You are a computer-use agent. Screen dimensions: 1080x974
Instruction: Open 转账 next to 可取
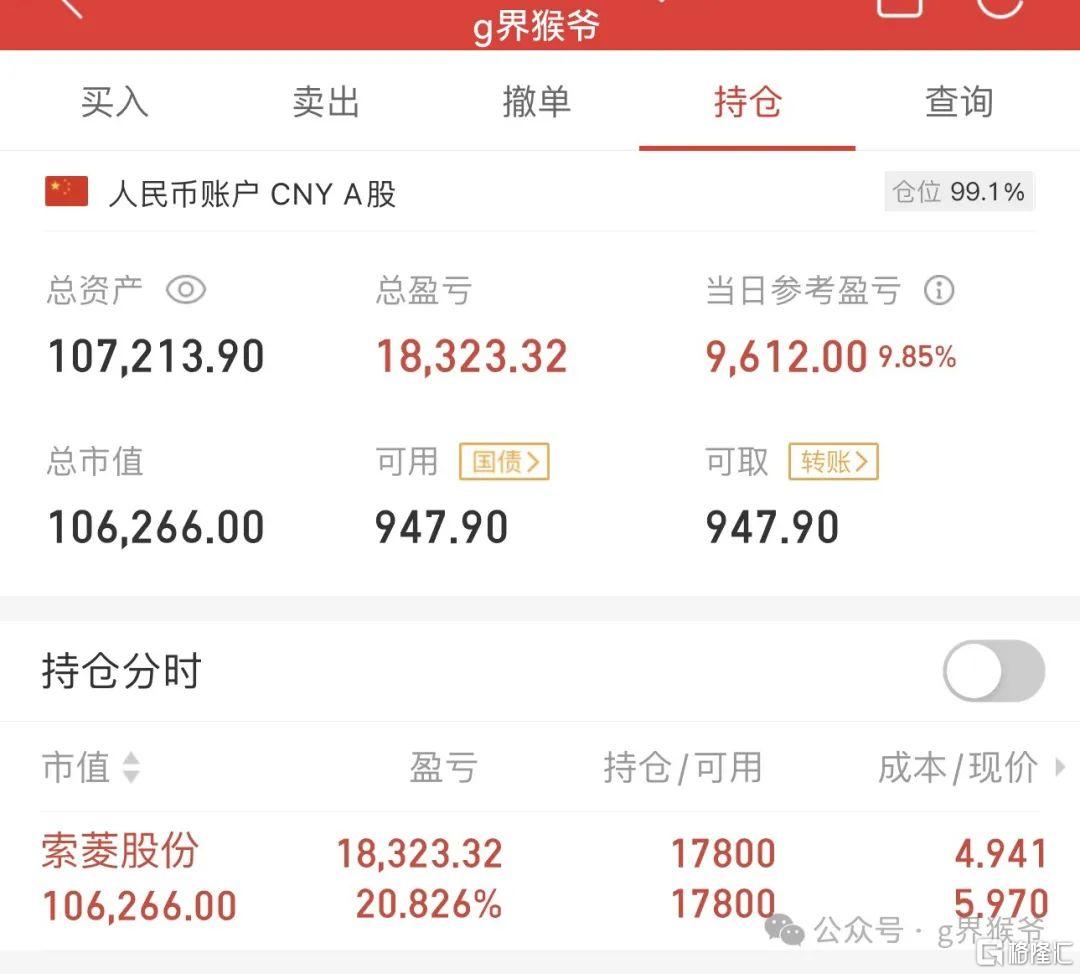[x=833, y=462]
